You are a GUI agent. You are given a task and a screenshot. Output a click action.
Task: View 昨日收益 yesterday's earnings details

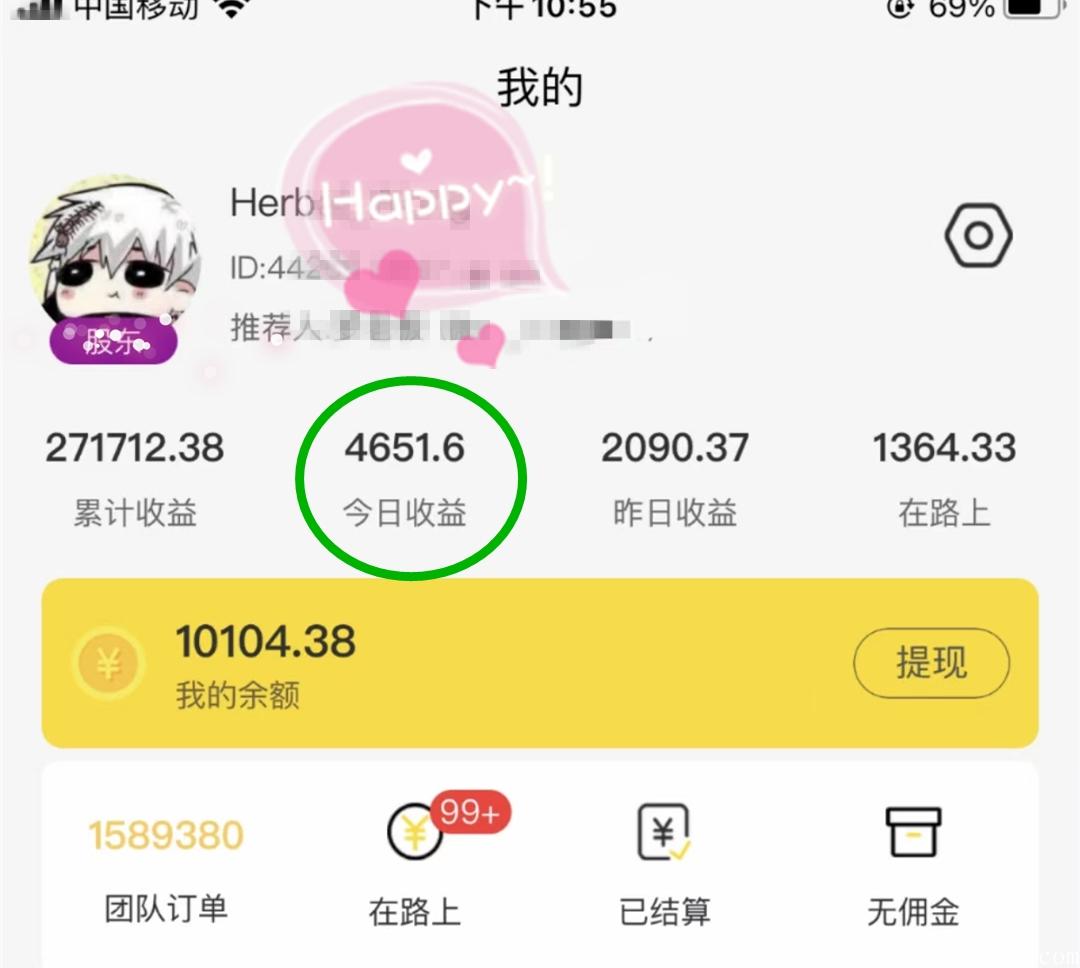[x=675, y=478]
